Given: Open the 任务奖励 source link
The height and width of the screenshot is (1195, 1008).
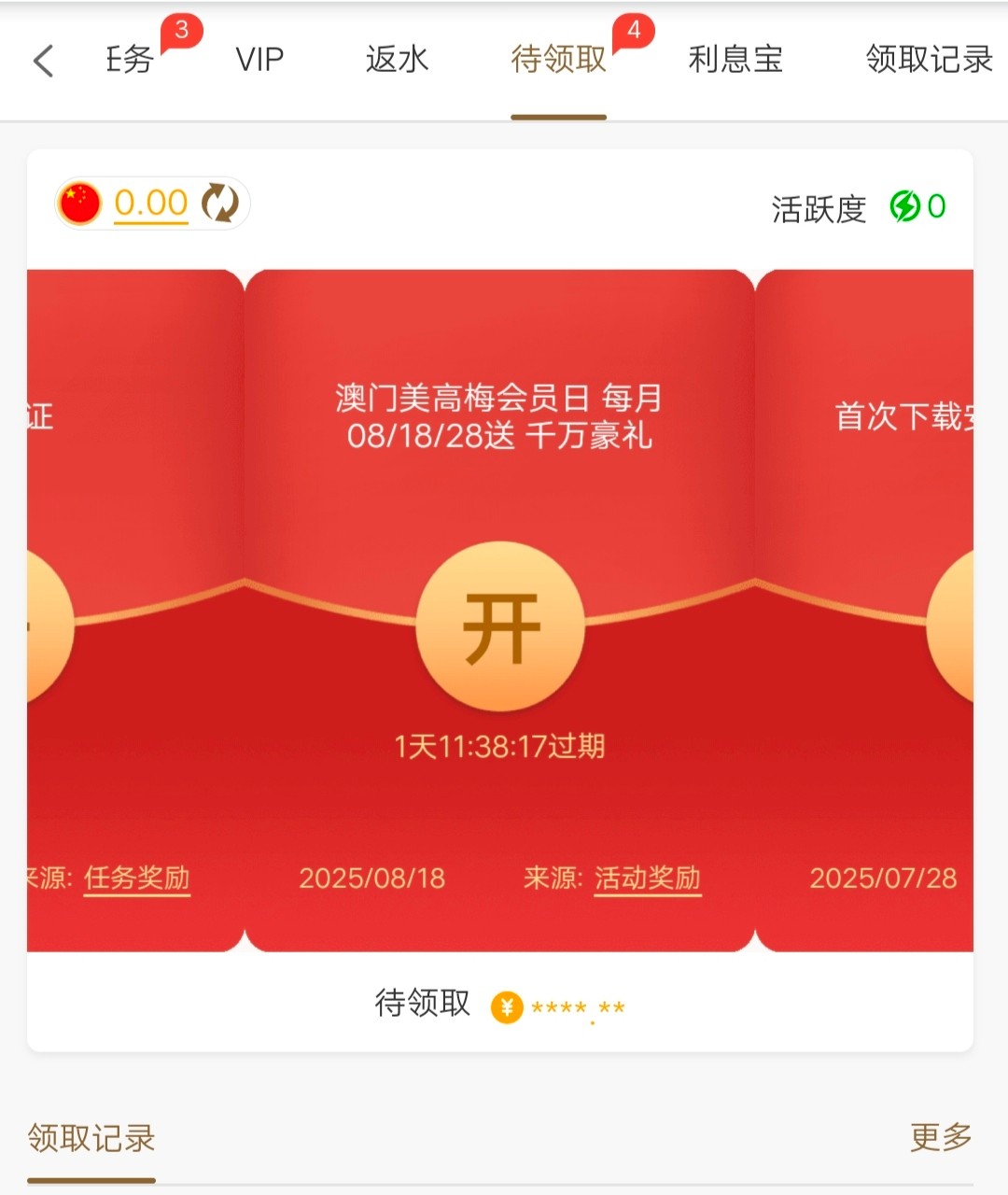Looking at the screenshot, I should tap(137, 878).
